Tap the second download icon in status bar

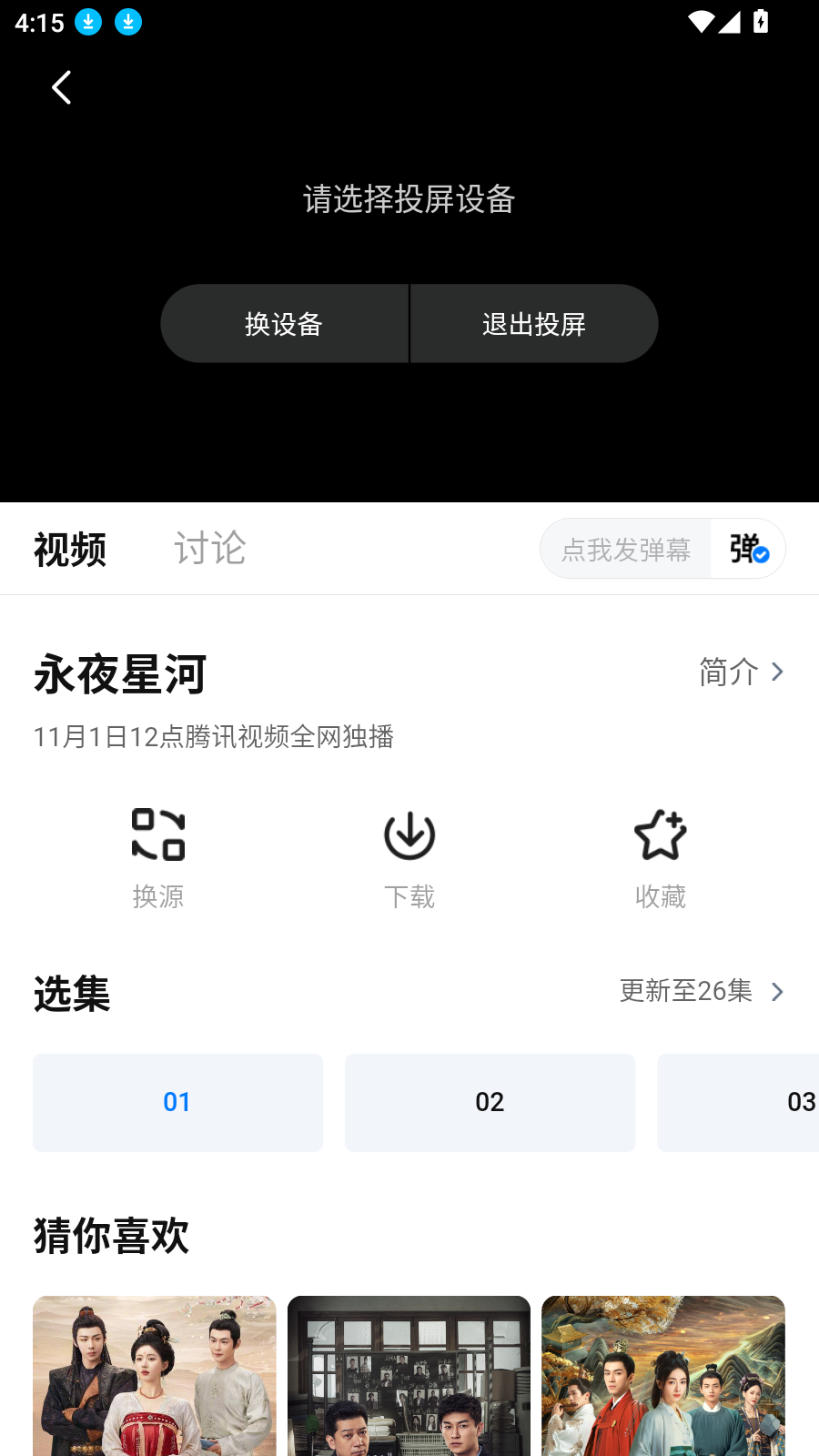pos(127,22)
